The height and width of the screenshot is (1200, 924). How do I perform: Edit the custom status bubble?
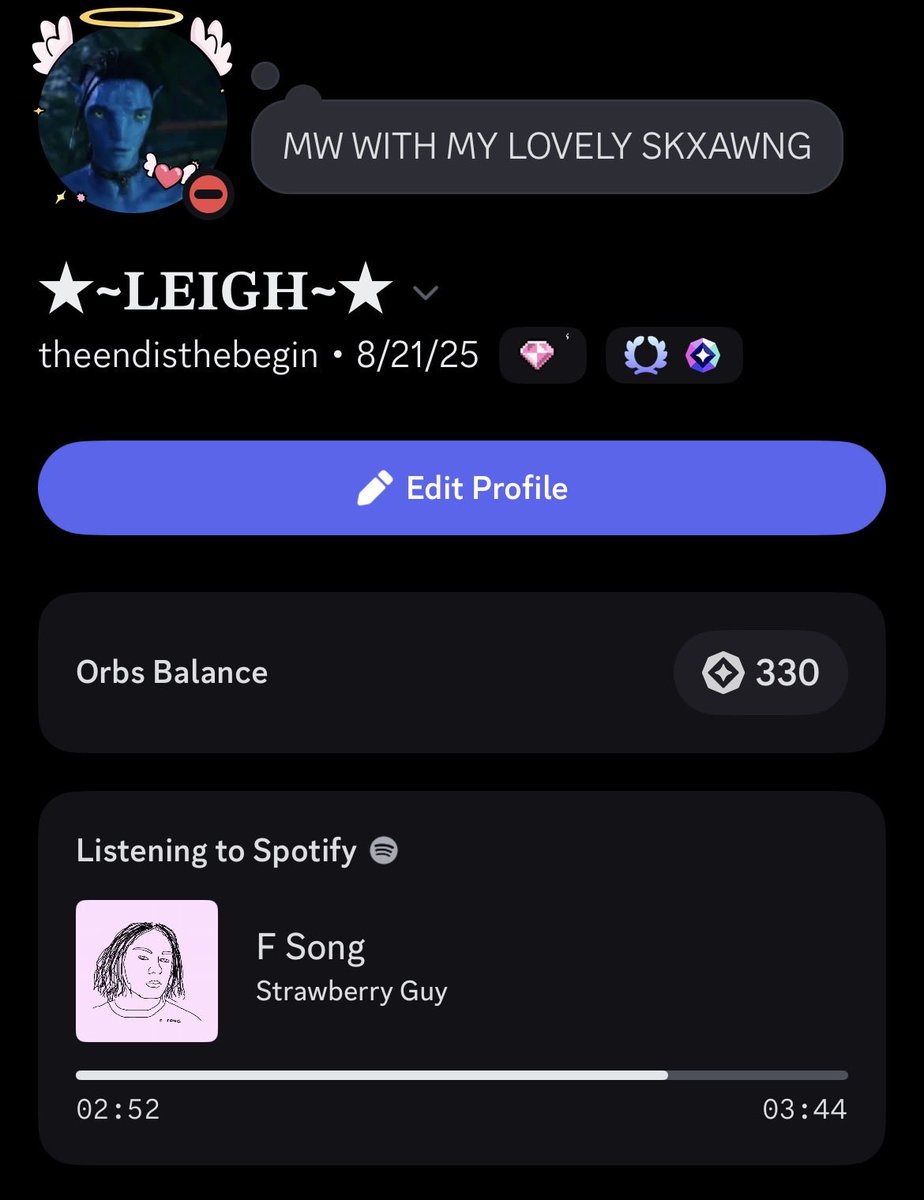pos(546,146)
